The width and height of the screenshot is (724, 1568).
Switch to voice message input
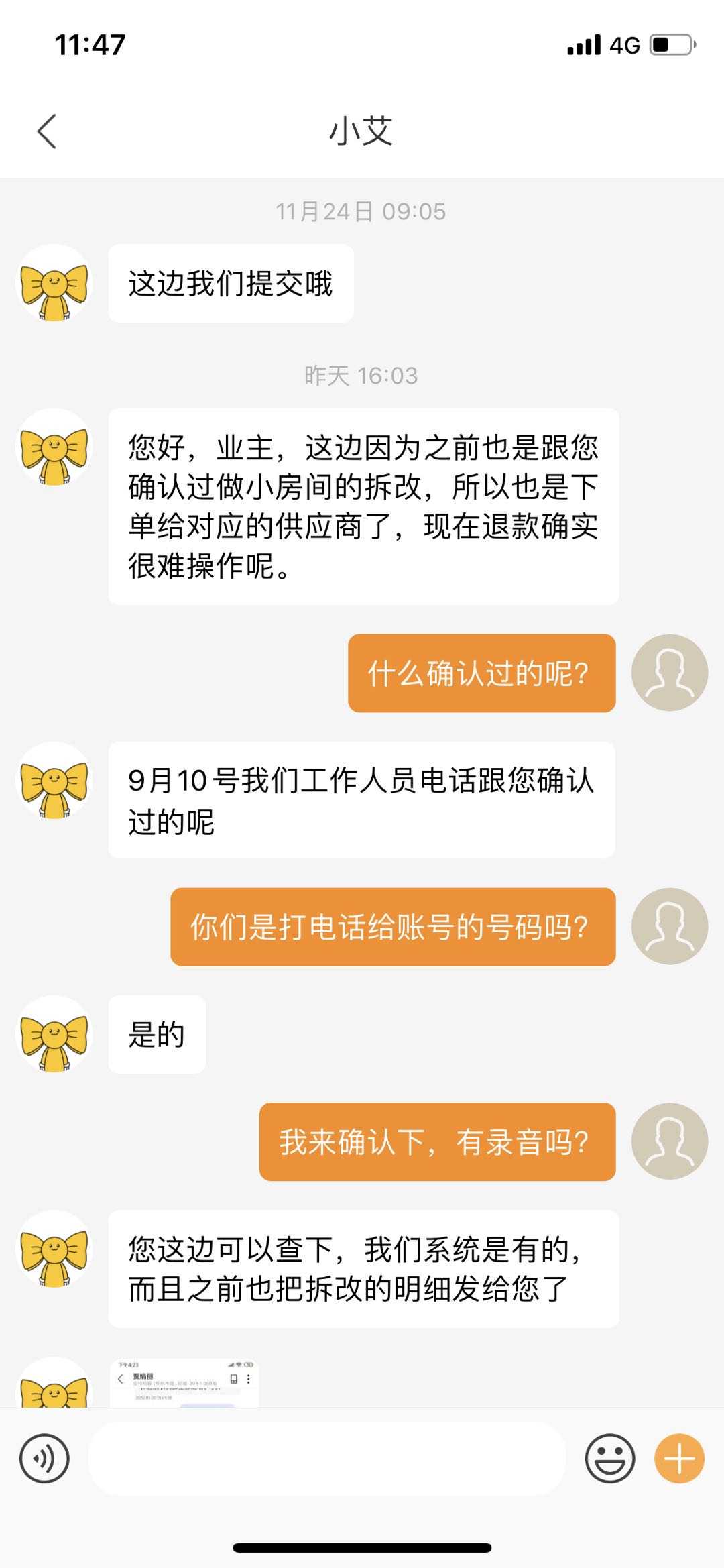click(44, 1458)
